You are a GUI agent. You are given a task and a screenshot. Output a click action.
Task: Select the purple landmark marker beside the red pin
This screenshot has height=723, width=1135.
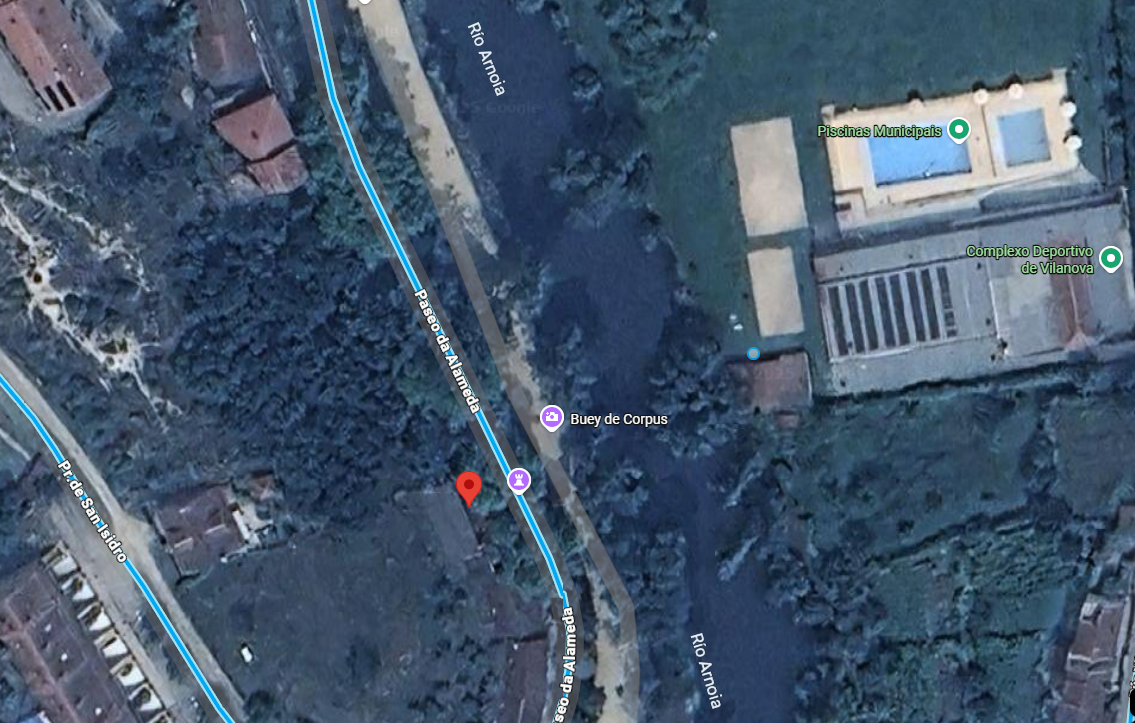(519, 480)
